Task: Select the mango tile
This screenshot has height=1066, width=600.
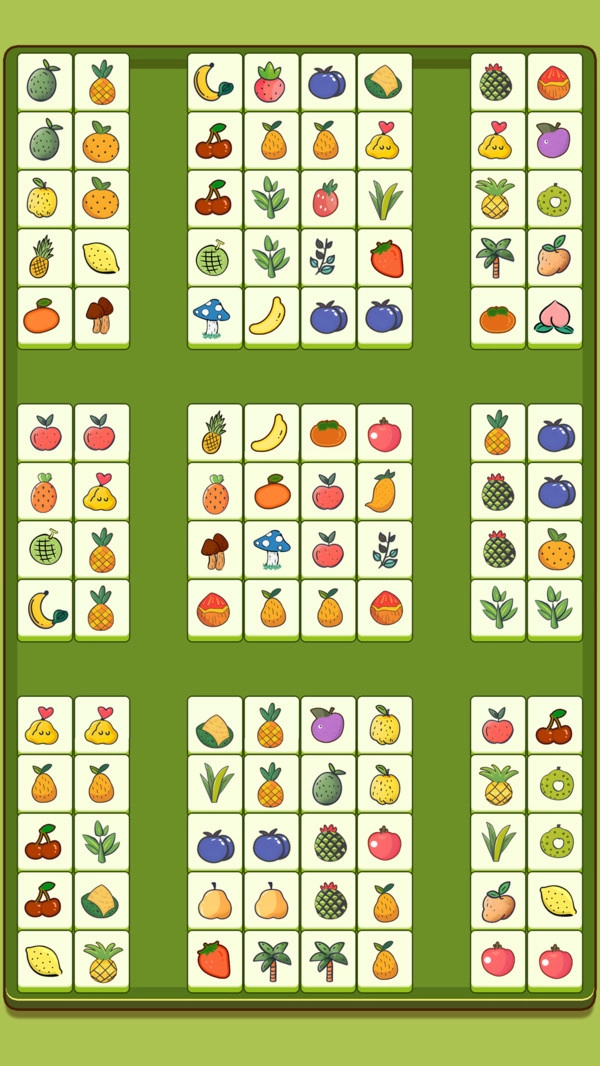Action: click(x=384, y=492)
